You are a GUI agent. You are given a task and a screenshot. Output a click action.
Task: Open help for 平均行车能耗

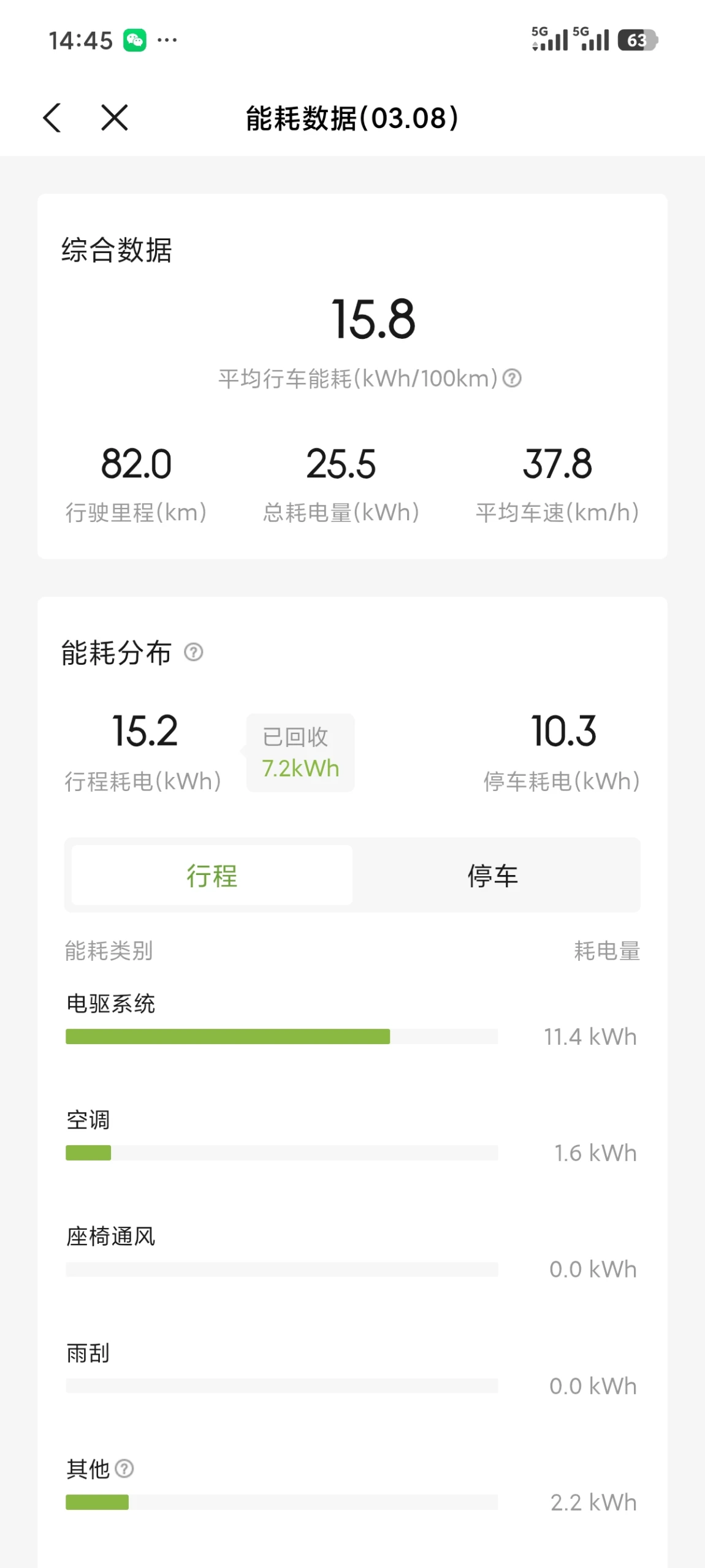[512, 379]
